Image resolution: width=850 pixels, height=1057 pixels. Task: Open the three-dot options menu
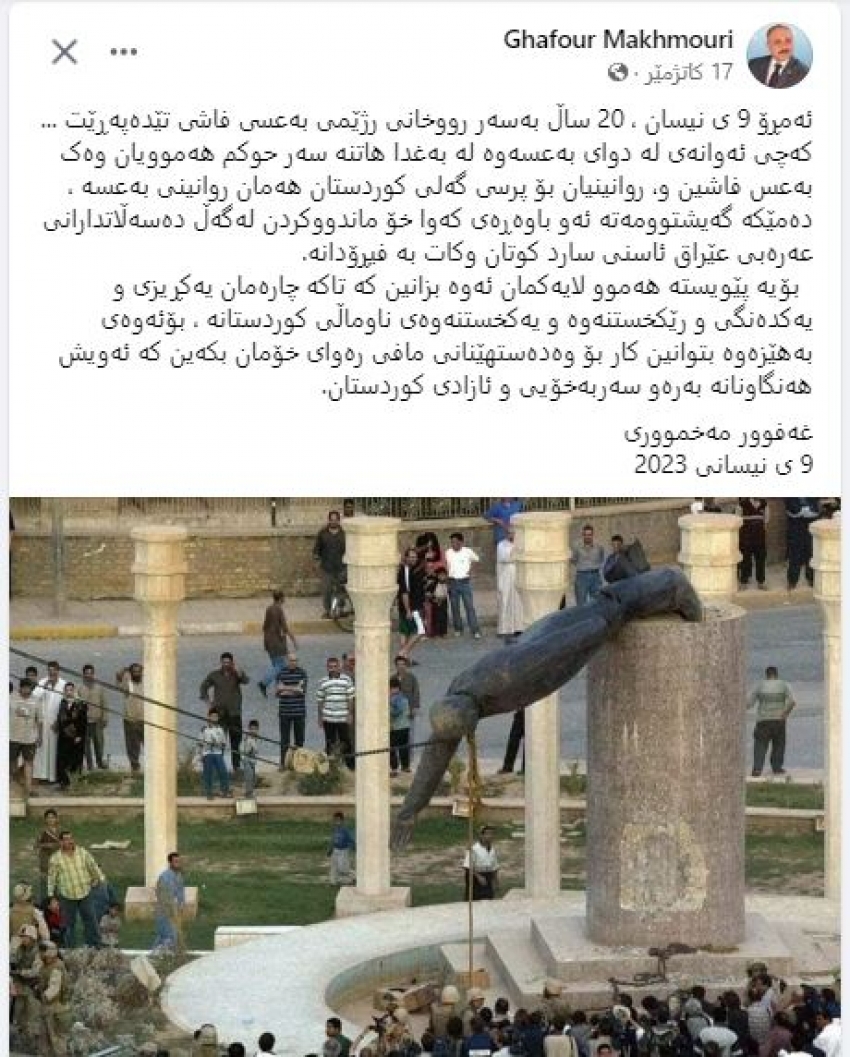coord(123,52)
